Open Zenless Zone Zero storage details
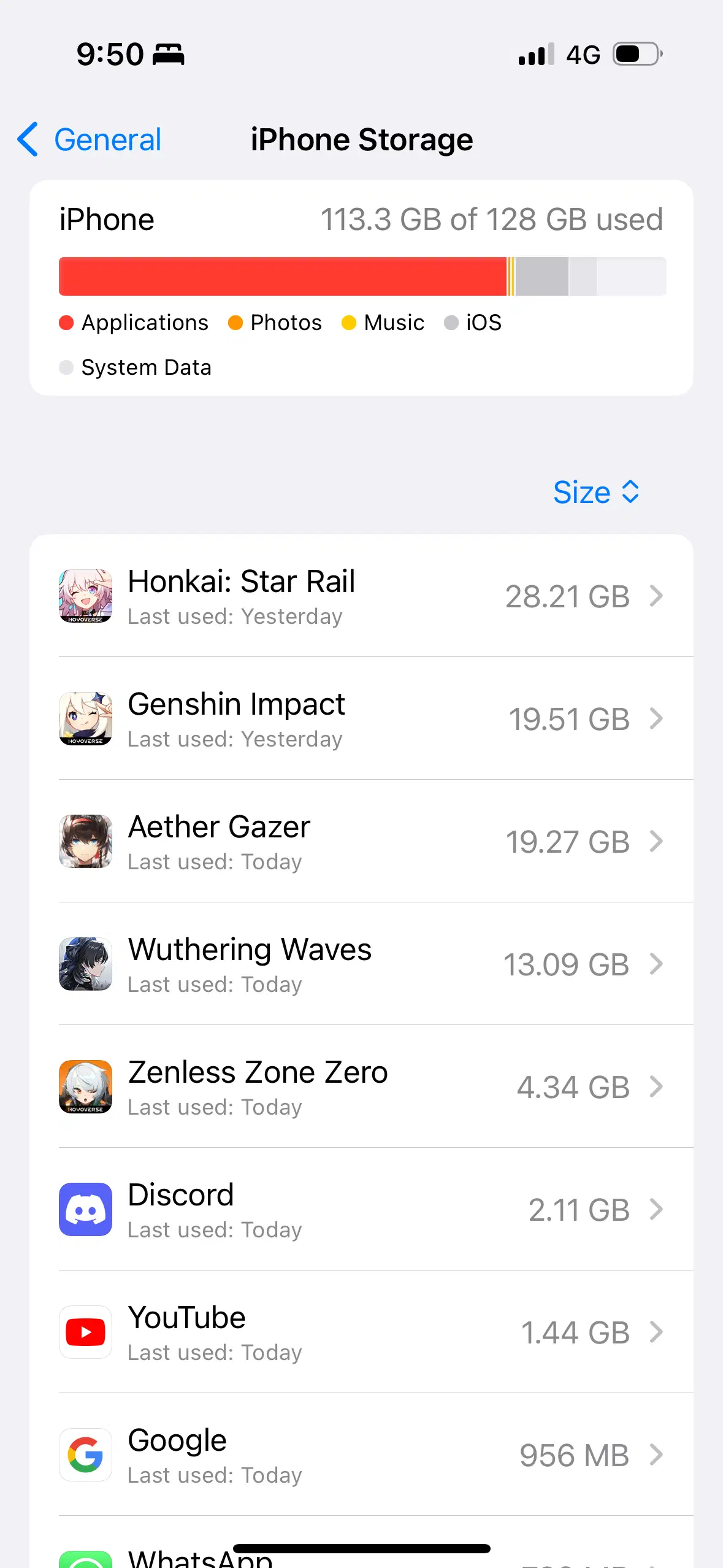723x1568 pixels. pyautogui.click(x=361, y=1087)
